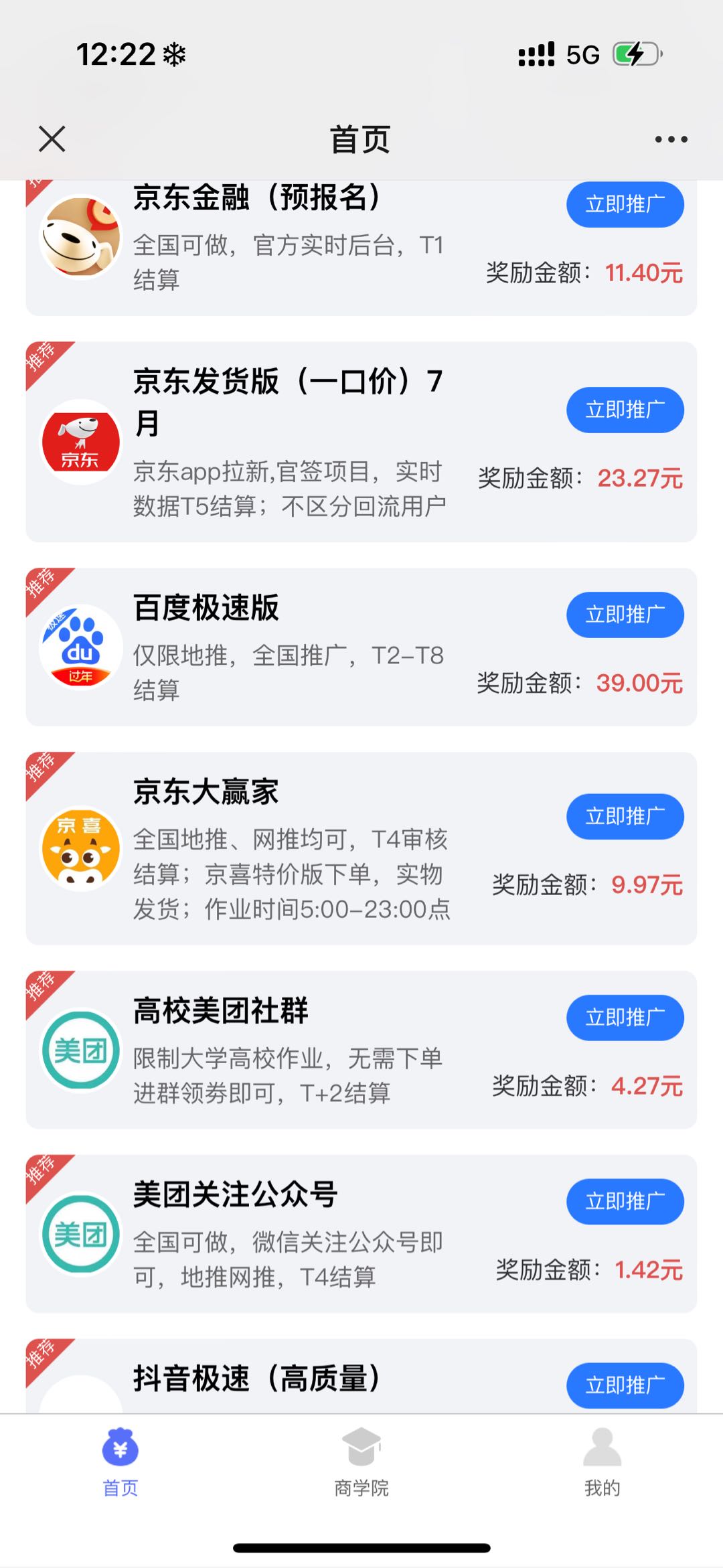Tap 立即推广 for 高校美团社群
The image size is (723, 1568).
pos(625,1018)
